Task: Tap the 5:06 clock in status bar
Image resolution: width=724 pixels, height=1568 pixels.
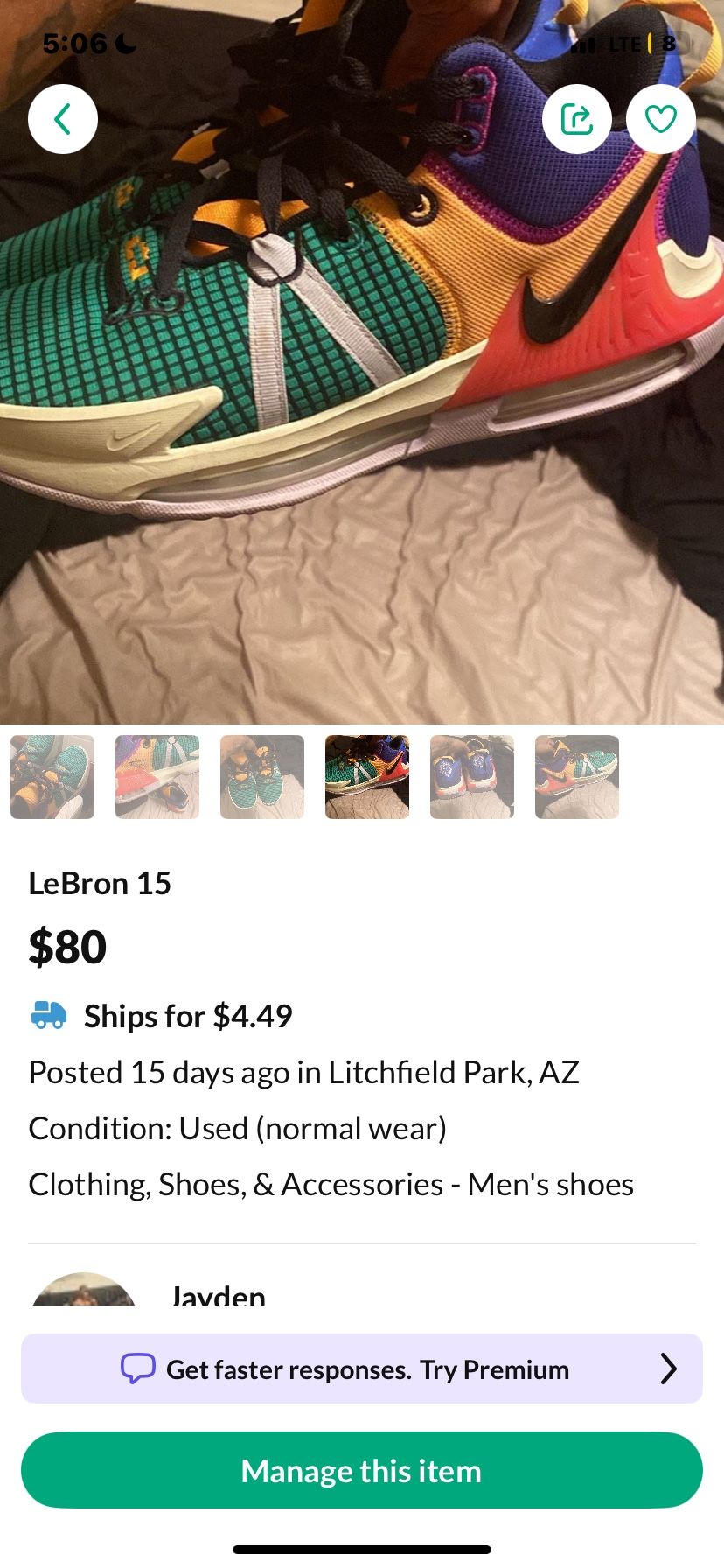Action: coord(74,41)
